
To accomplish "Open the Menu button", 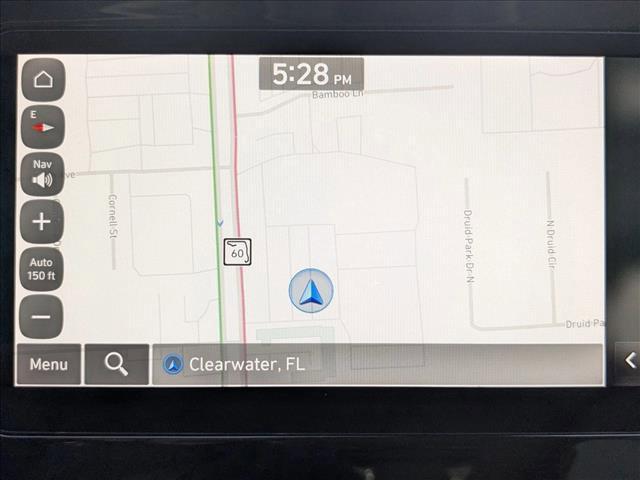I will point(48,365).
